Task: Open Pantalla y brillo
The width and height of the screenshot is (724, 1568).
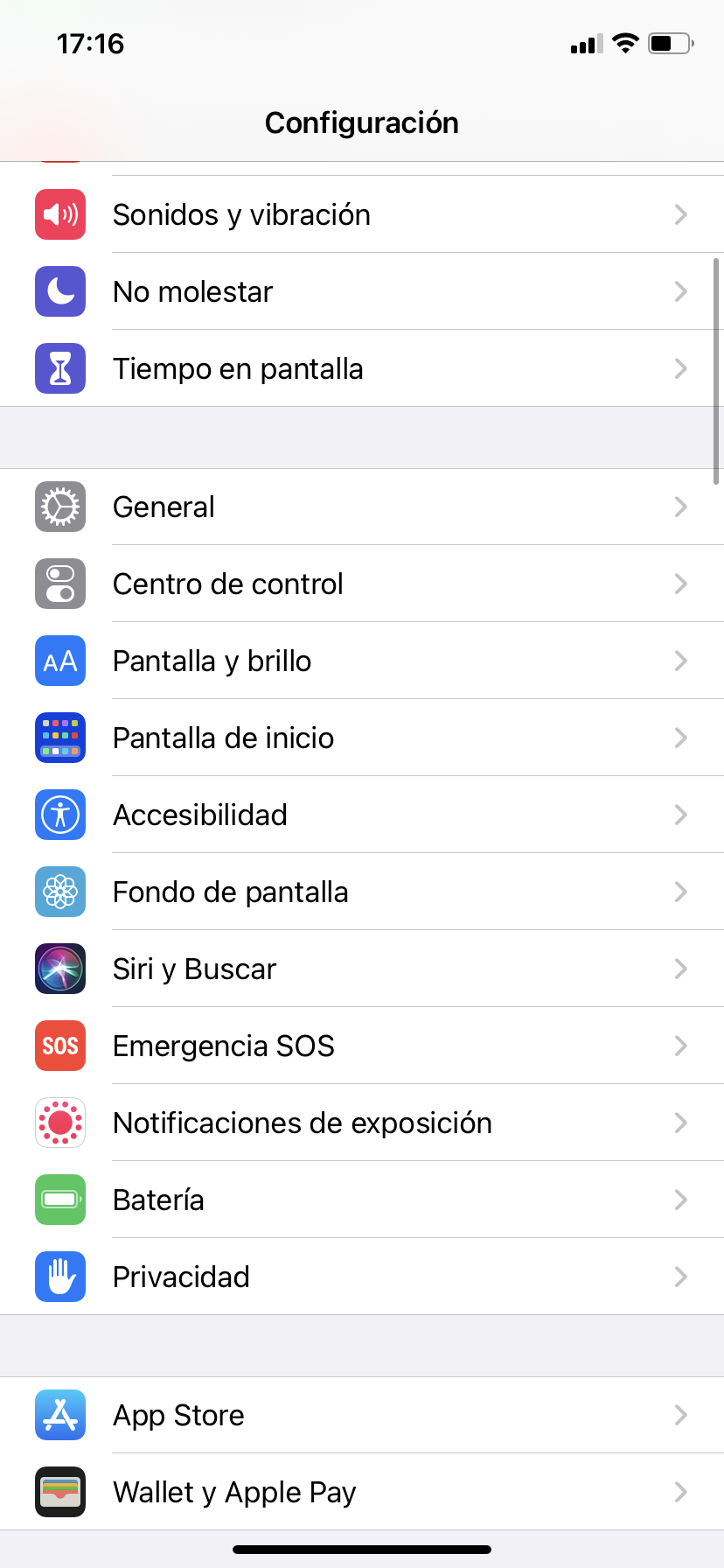Action: (x=212, y=661)
